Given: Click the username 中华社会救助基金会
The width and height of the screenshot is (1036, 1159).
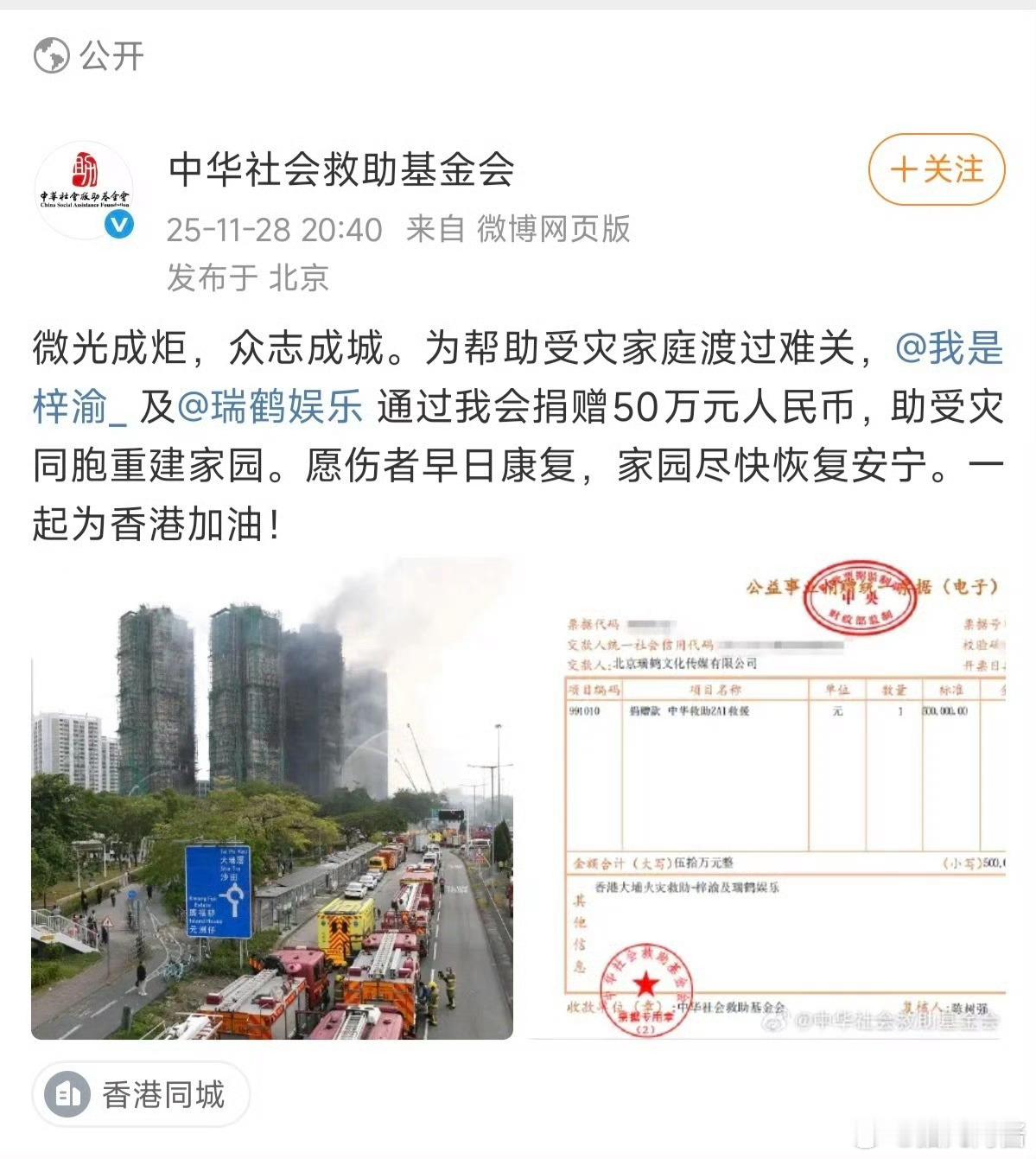Looking at the screenshot, I should pos(340,172).
